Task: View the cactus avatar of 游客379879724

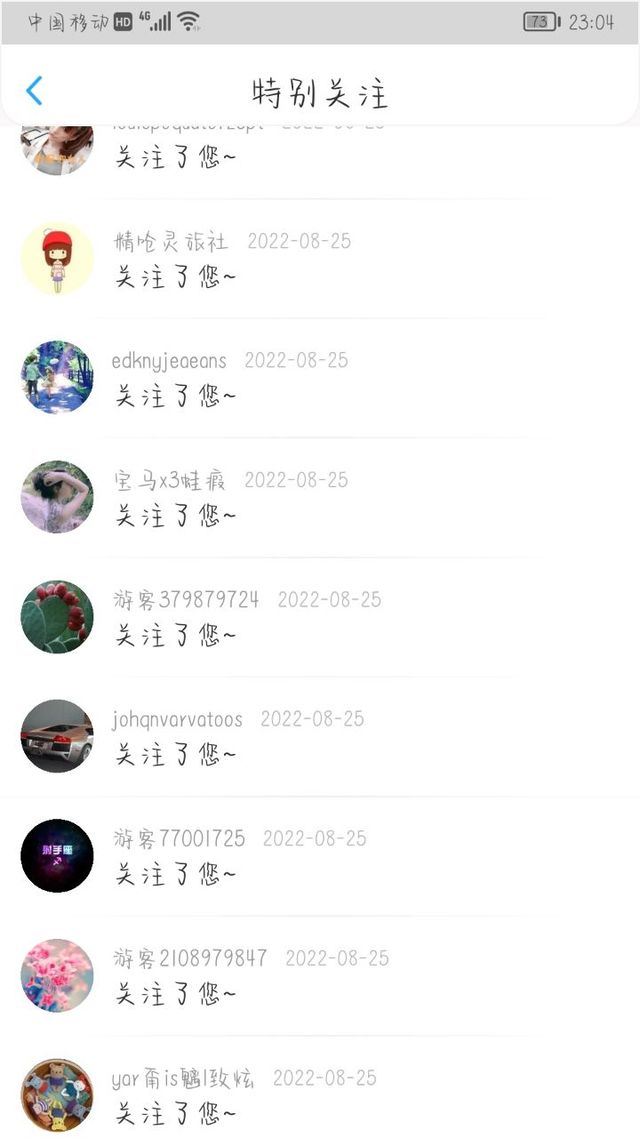Action: [x=57, y=617]
